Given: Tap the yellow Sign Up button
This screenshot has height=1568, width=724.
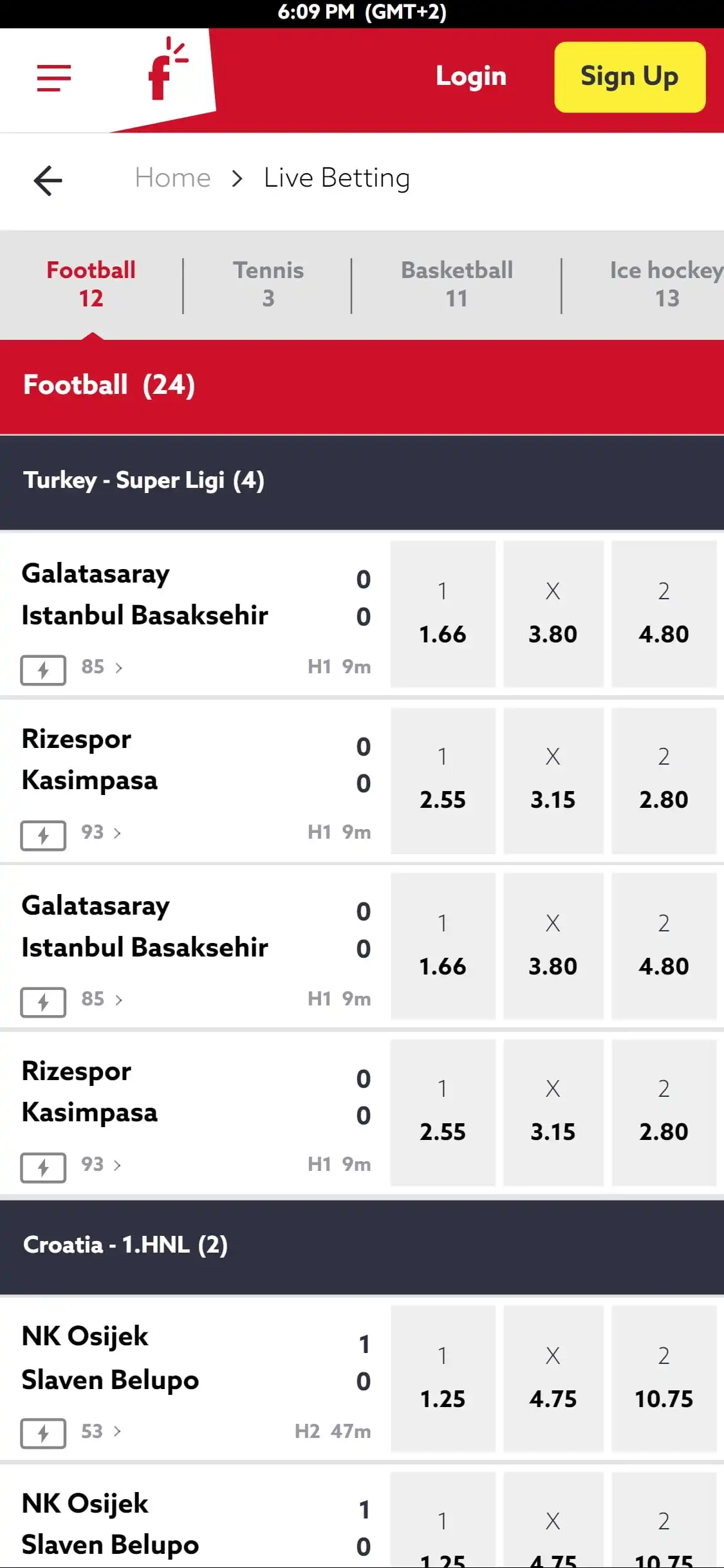Looking at the screenshot, I should (x=629, y=77).
